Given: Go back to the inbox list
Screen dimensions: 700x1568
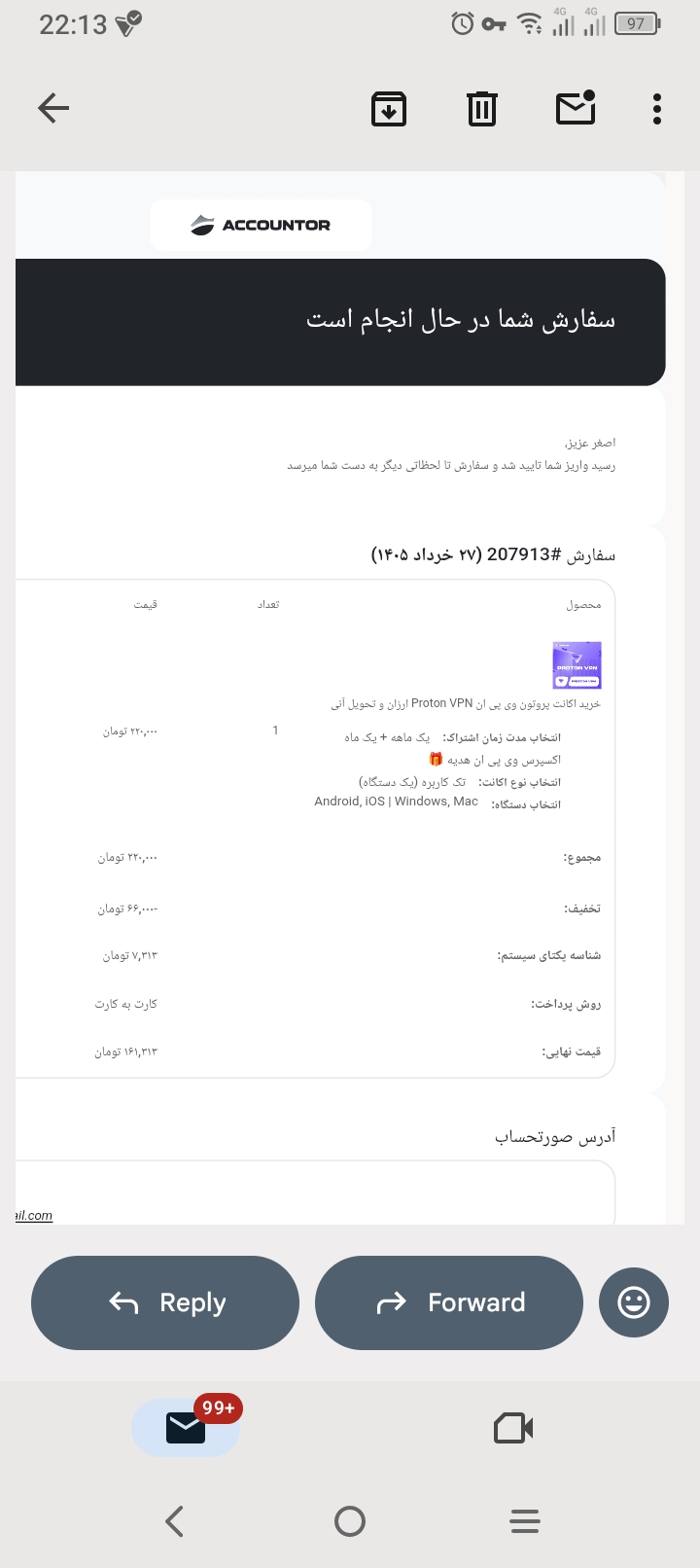Looking at the screenshot, I should [53, 108].
